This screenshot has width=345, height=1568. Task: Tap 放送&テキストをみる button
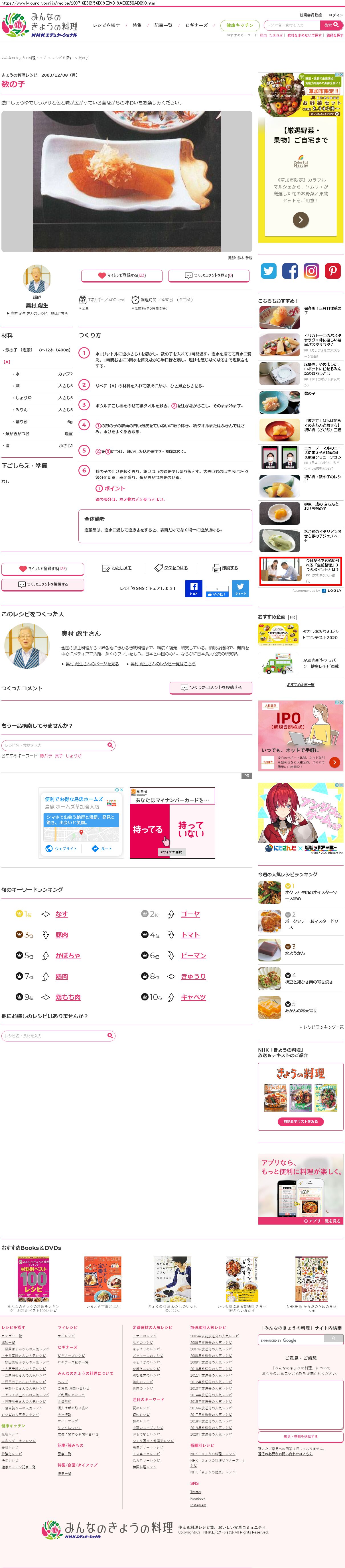(x=300, y=1121)
